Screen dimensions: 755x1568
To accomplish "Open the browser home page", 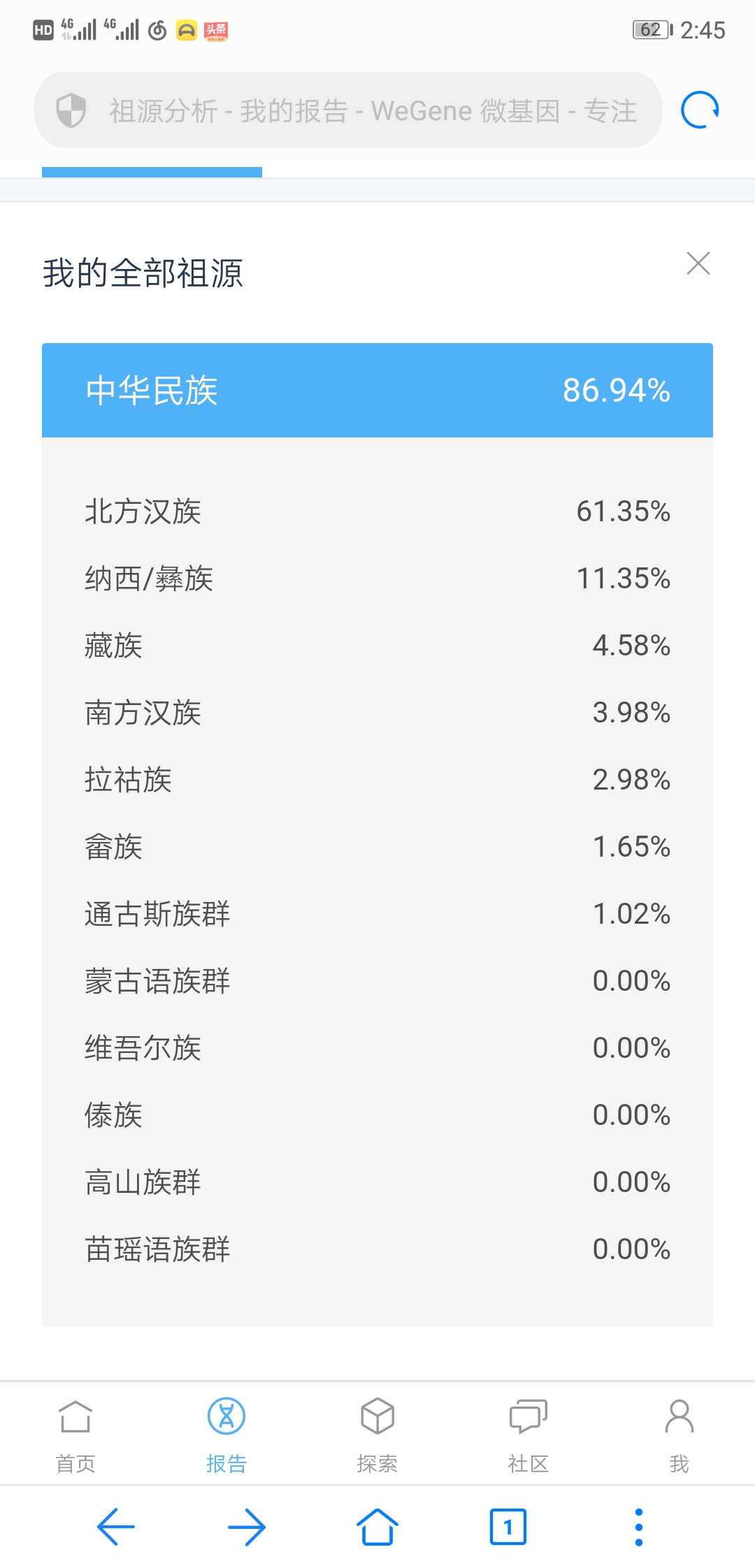I will 377,1527.
